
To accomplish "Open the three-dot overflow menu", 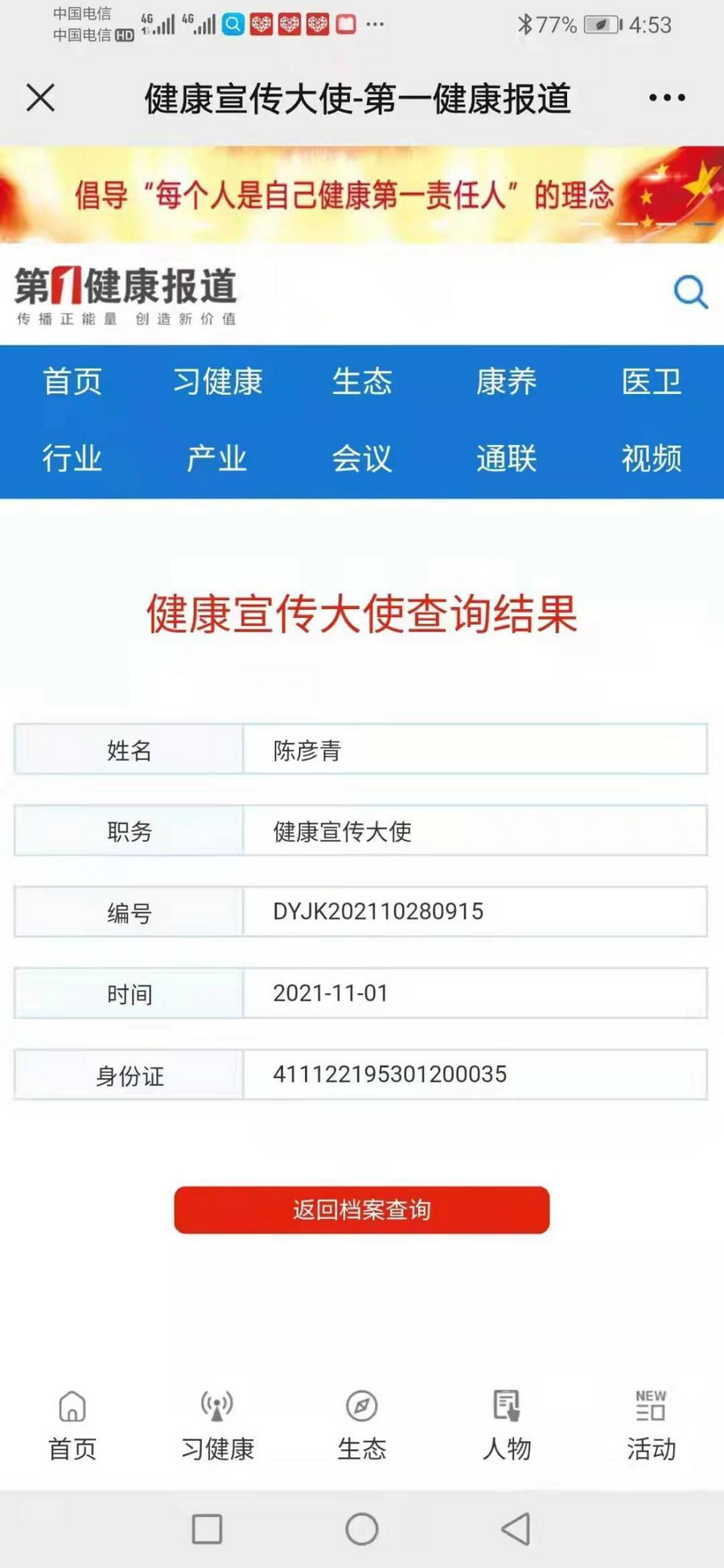I will click(x=667, y=98).
